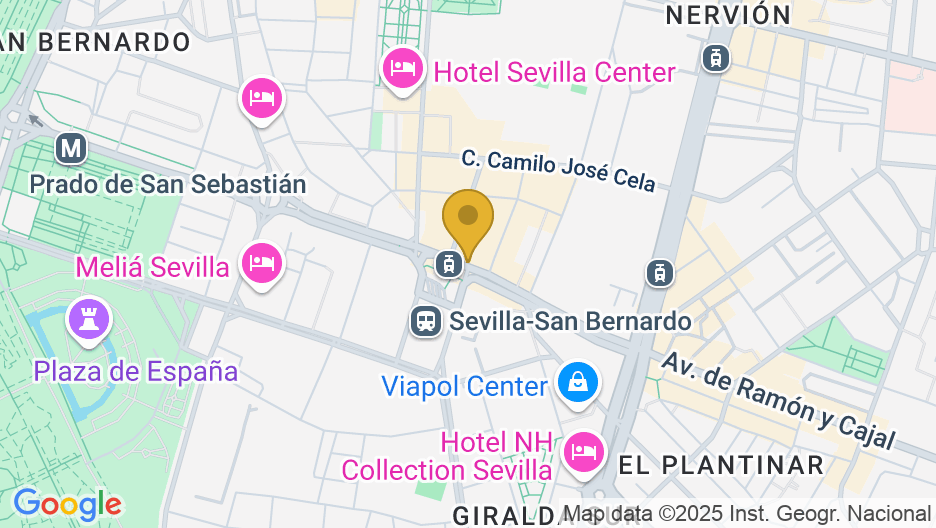
Task: Open the Google logo link
Action: pos(67,503)
